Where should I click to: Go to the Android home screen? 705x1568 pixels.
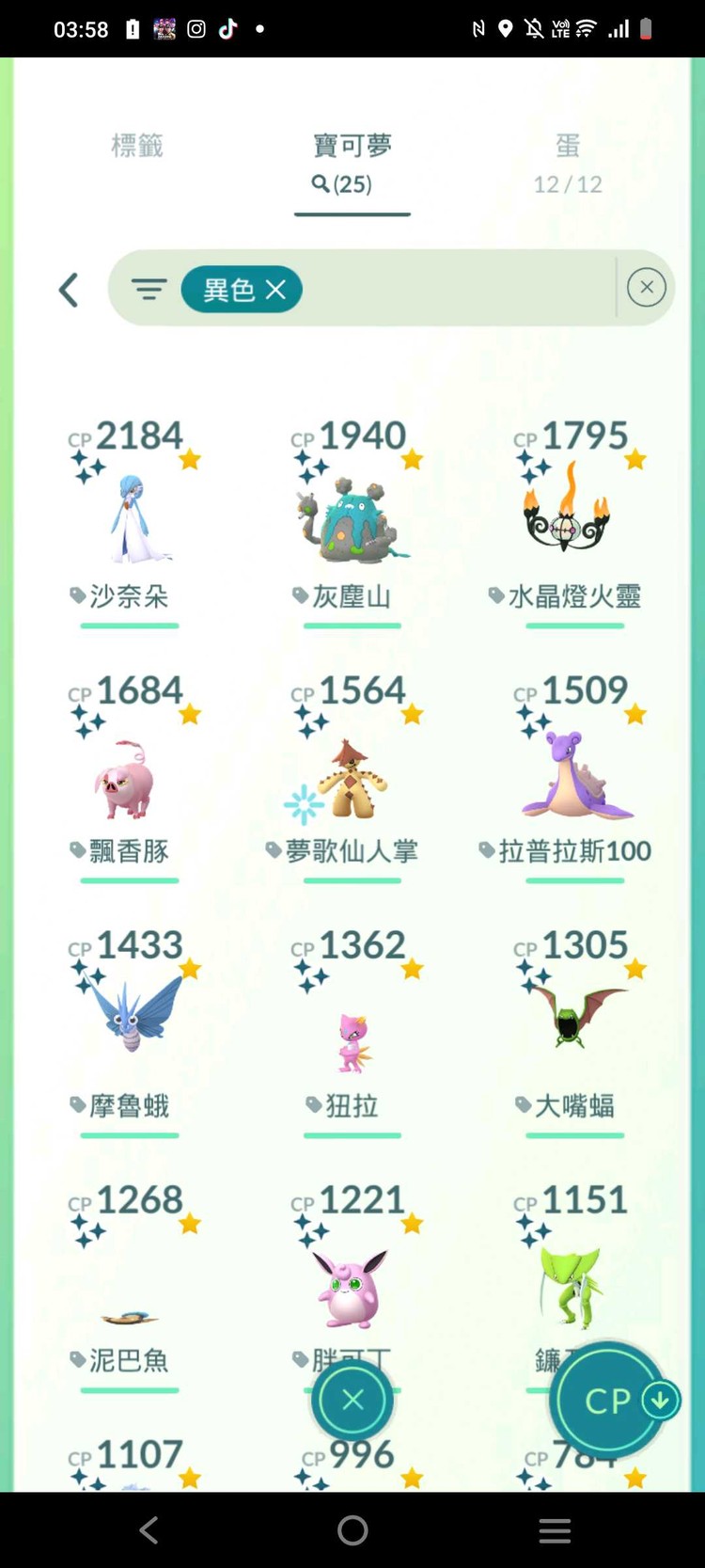(352, 1530)
